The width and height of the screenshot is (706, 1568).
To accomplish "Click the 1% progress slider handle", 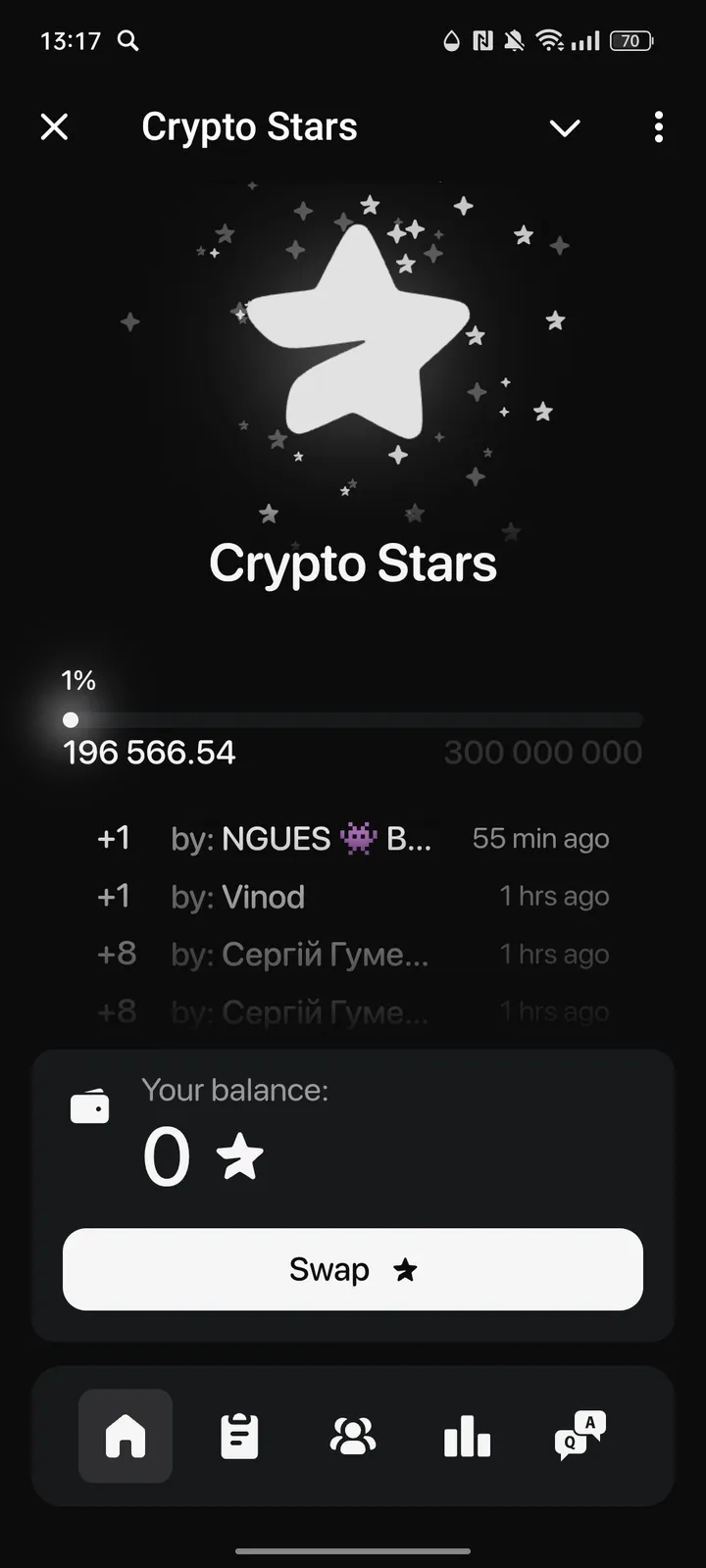I will 70,719.
